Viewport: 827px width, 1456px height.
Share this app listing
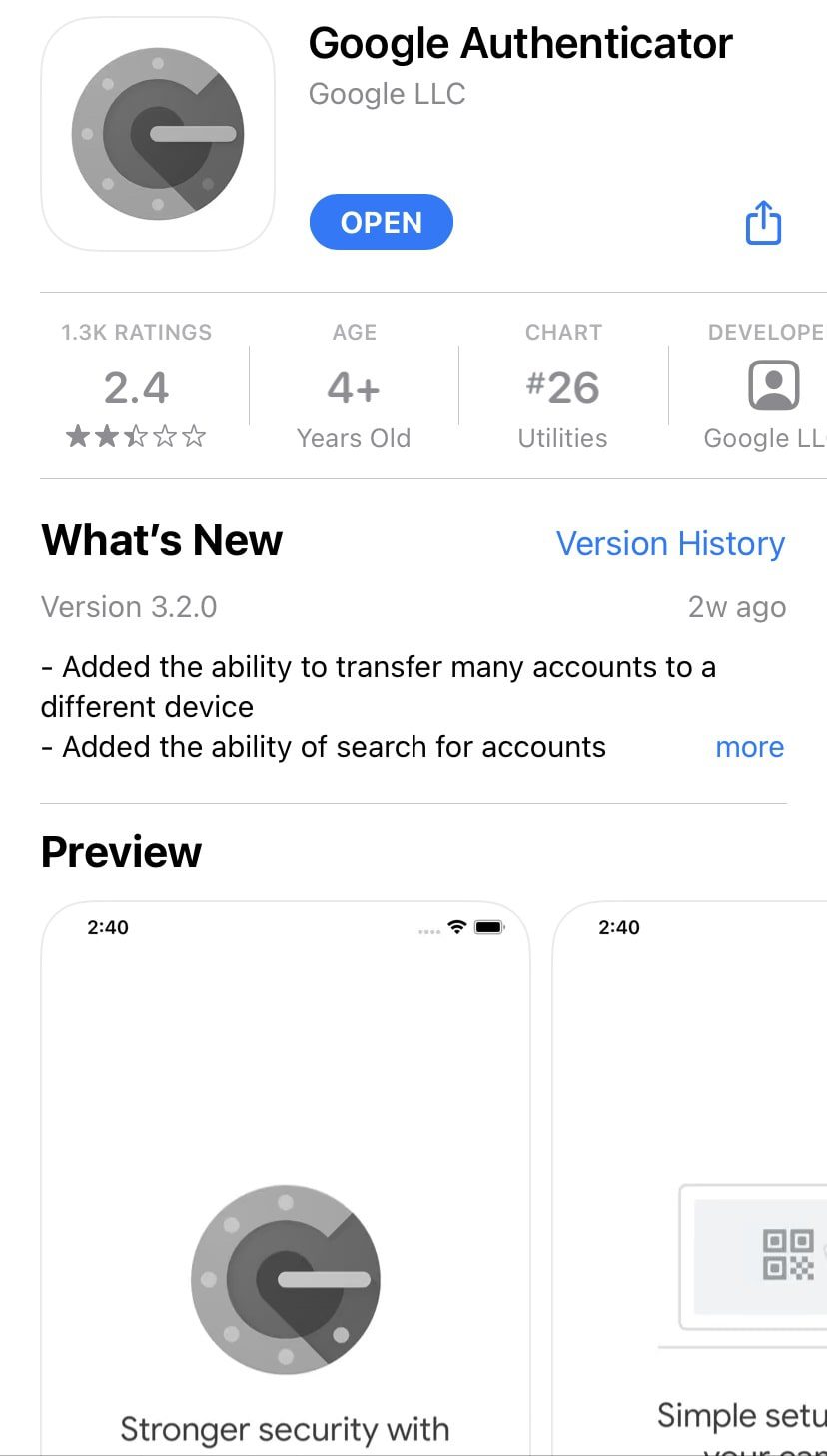pos(763,222)
